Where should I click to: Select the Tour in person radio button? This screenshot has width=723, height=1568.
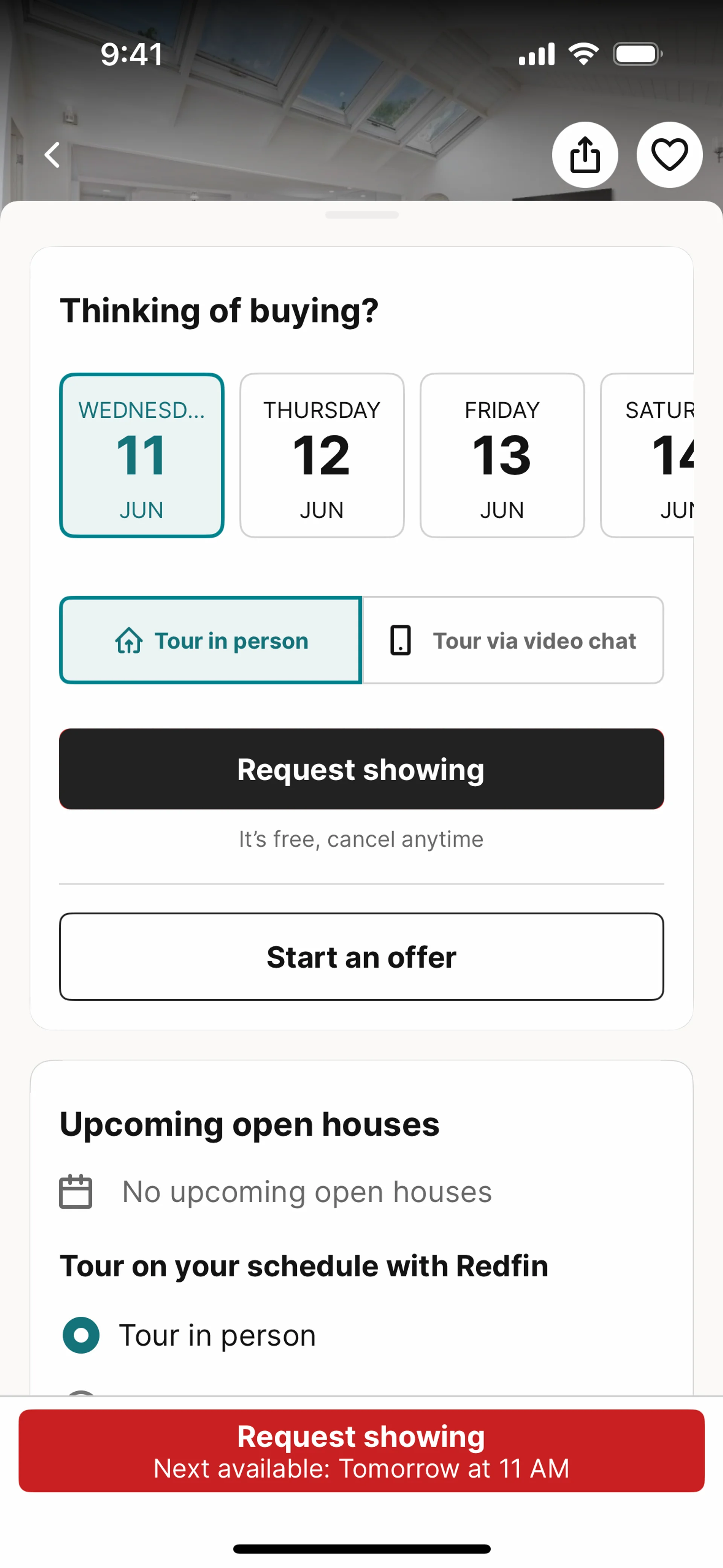click(82, 1335)
